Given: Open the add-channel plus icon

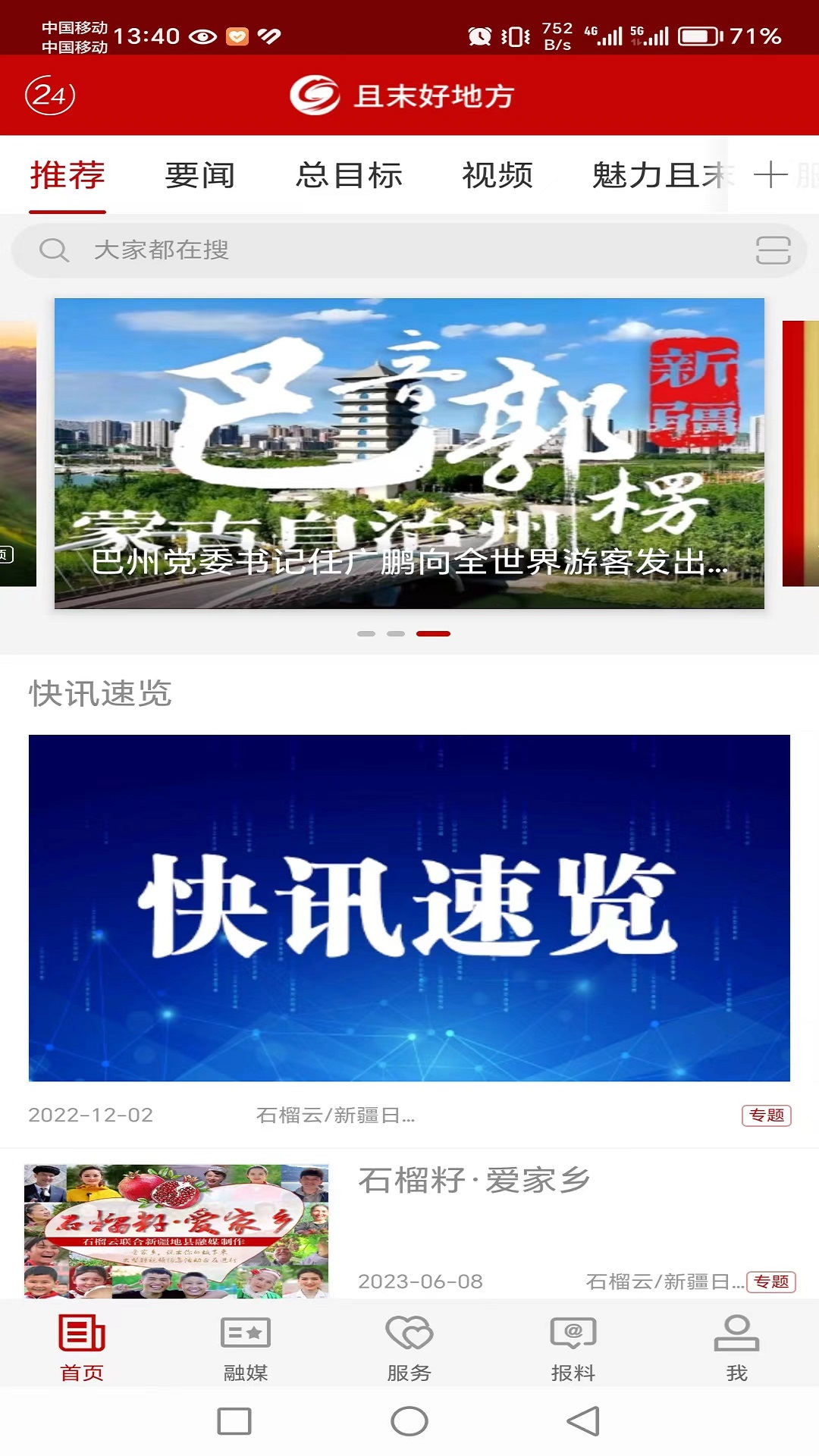Looking at the screenshot, I should tap(770, 175).
